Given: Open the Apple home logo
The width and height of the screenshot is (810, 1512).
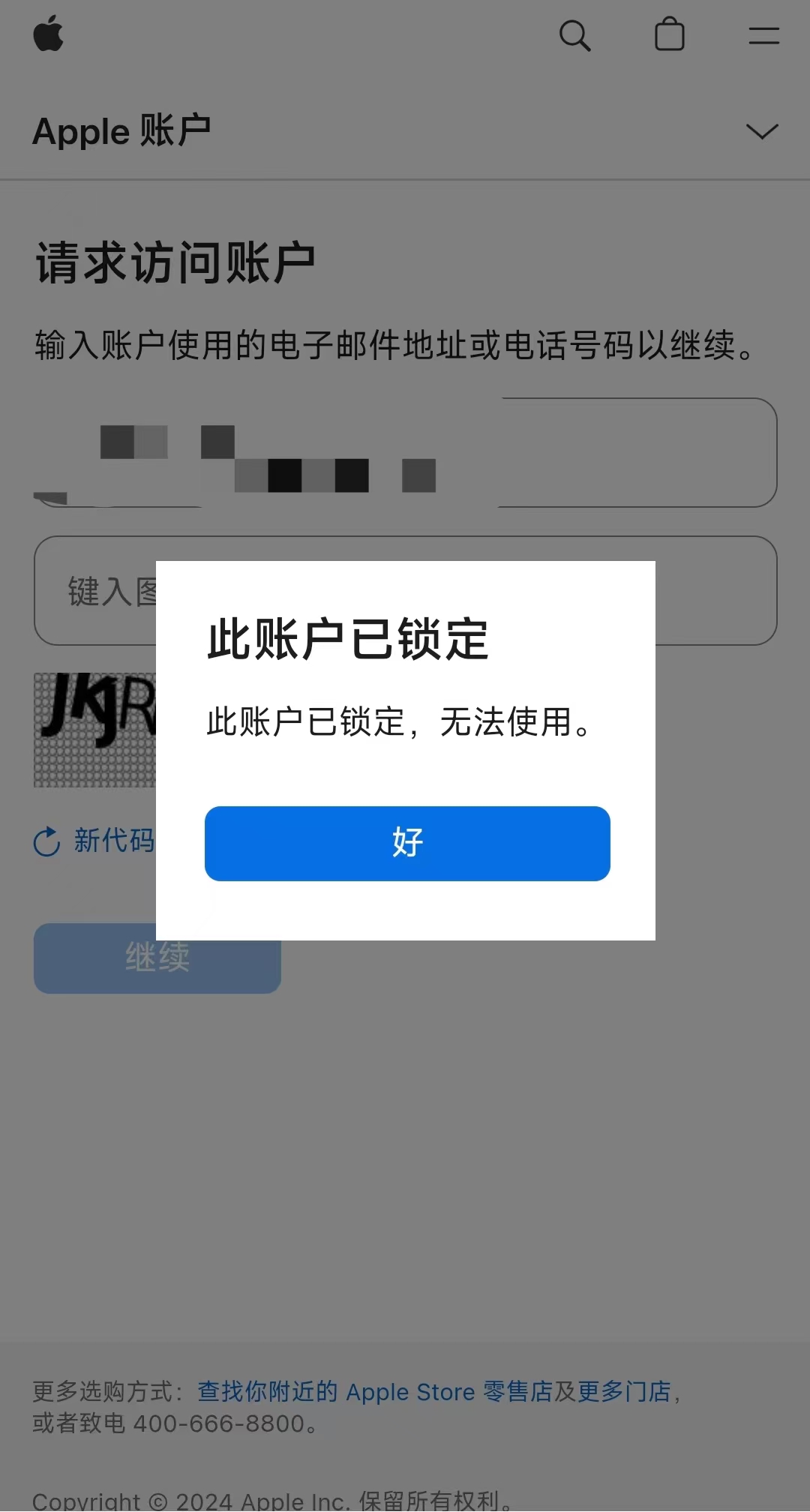Looking at the screenshot, I should click(x=49, y=35).
